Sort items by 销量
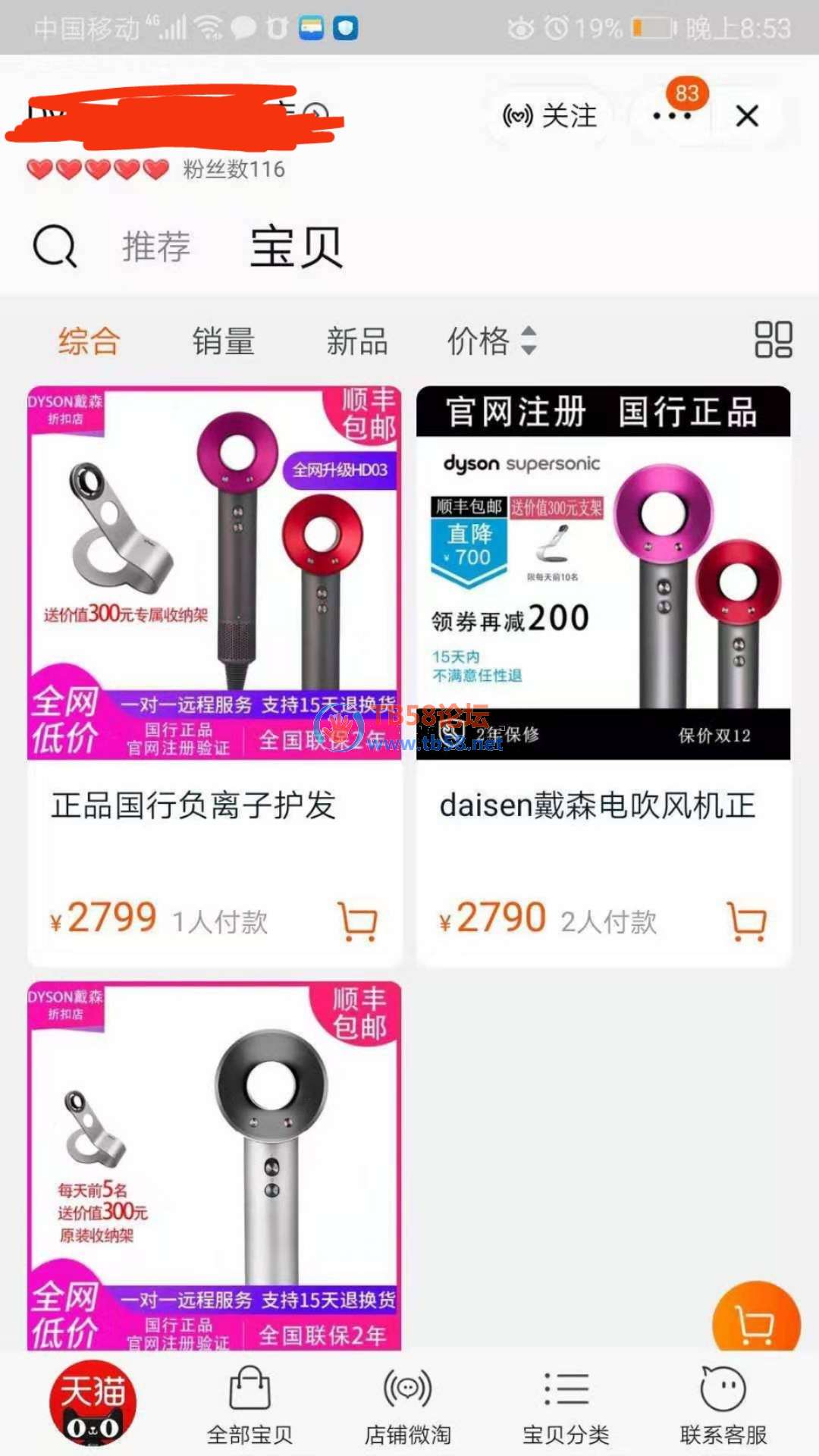The width and height of the screenshot is (819, 1456). tap(223, 340)
